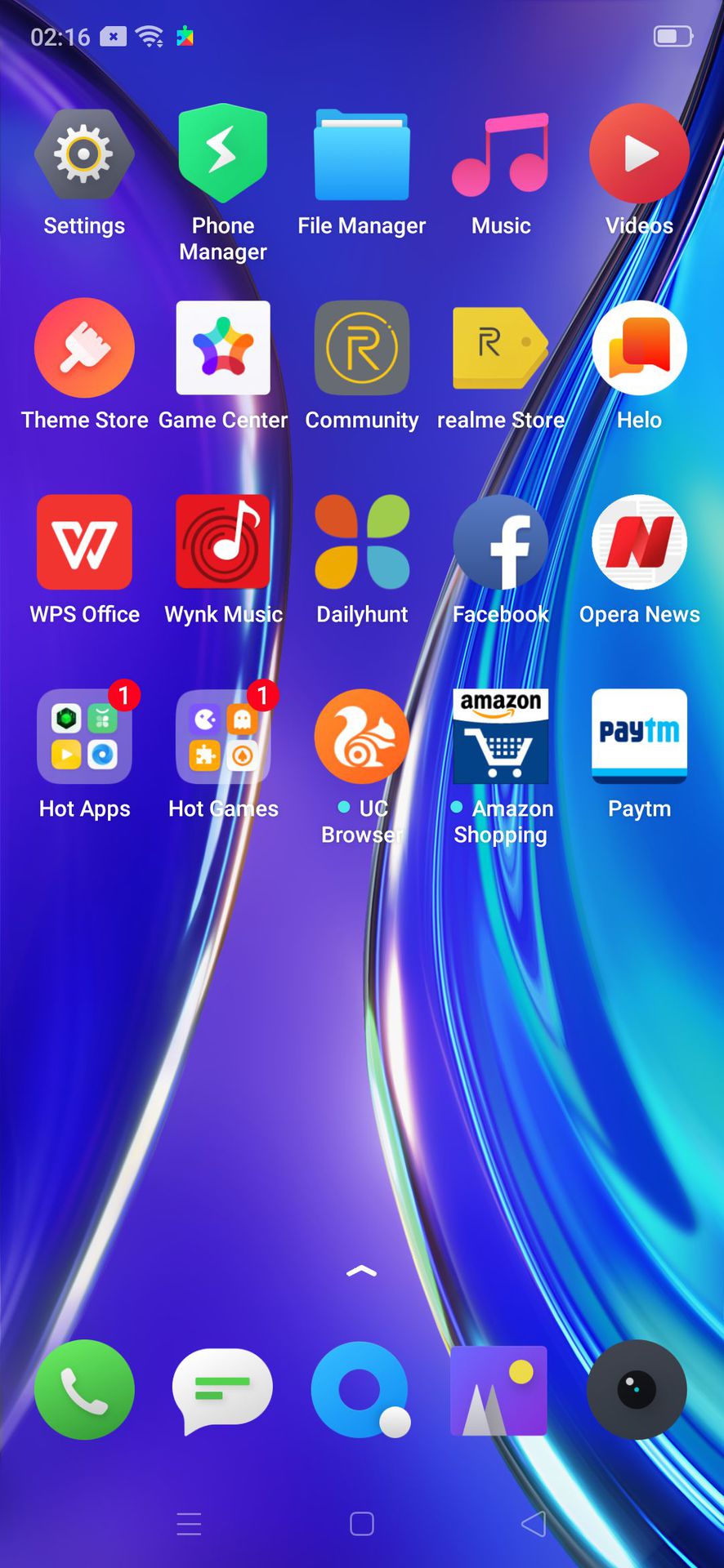Open Opera News
Screen dimensions: 724x1568
point(639,542)
